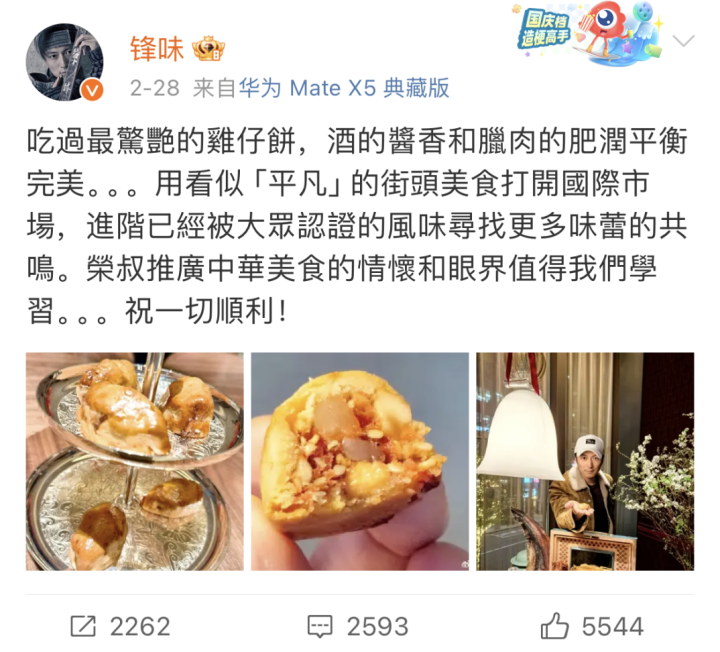720x652 pixels.
Task: Expand the post options chevron
Action: pos(685,41)
